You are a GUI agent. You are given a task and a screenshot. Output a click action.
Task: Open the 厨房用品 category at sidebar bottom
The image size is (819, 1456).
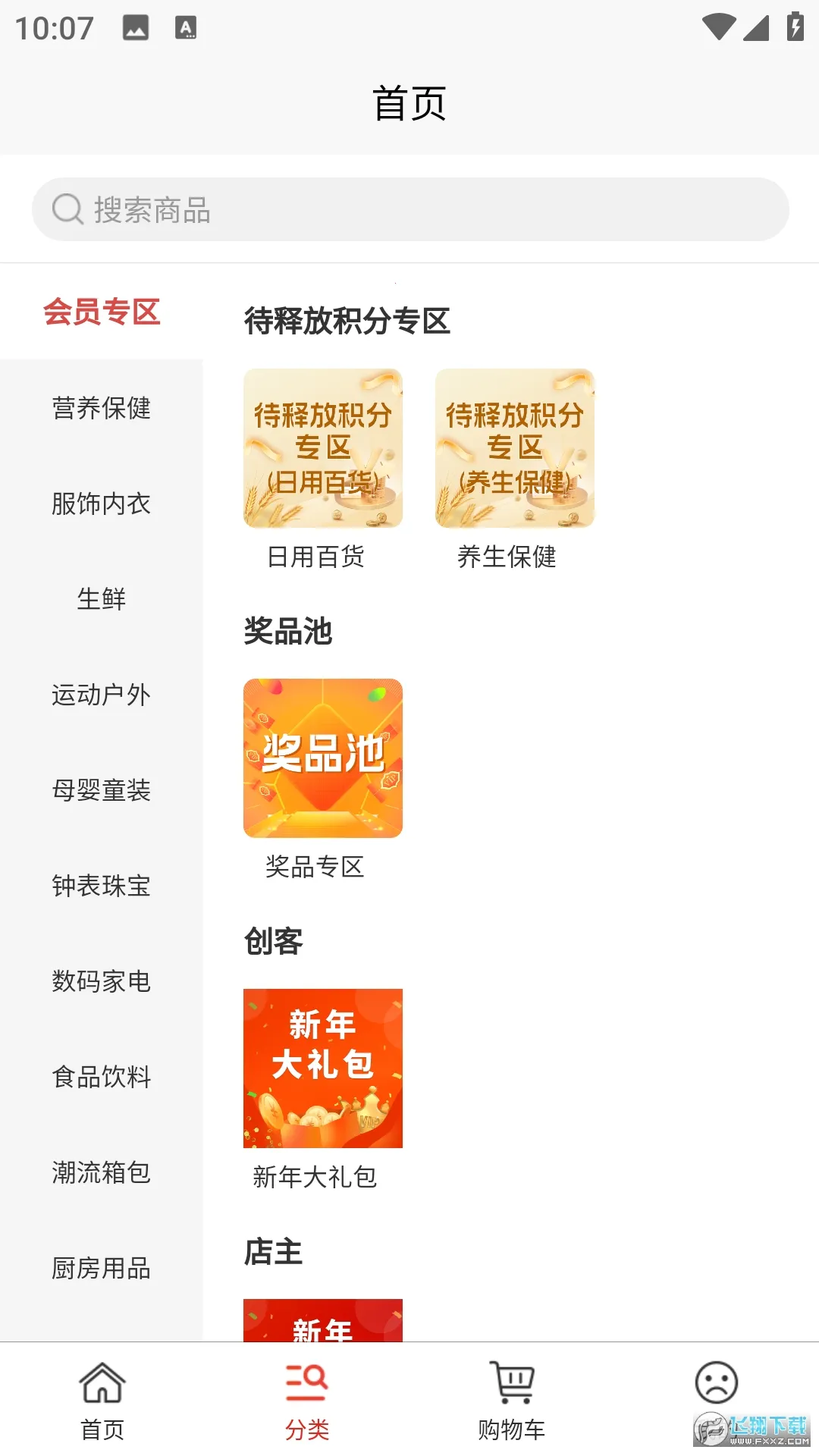point(102,1268)
